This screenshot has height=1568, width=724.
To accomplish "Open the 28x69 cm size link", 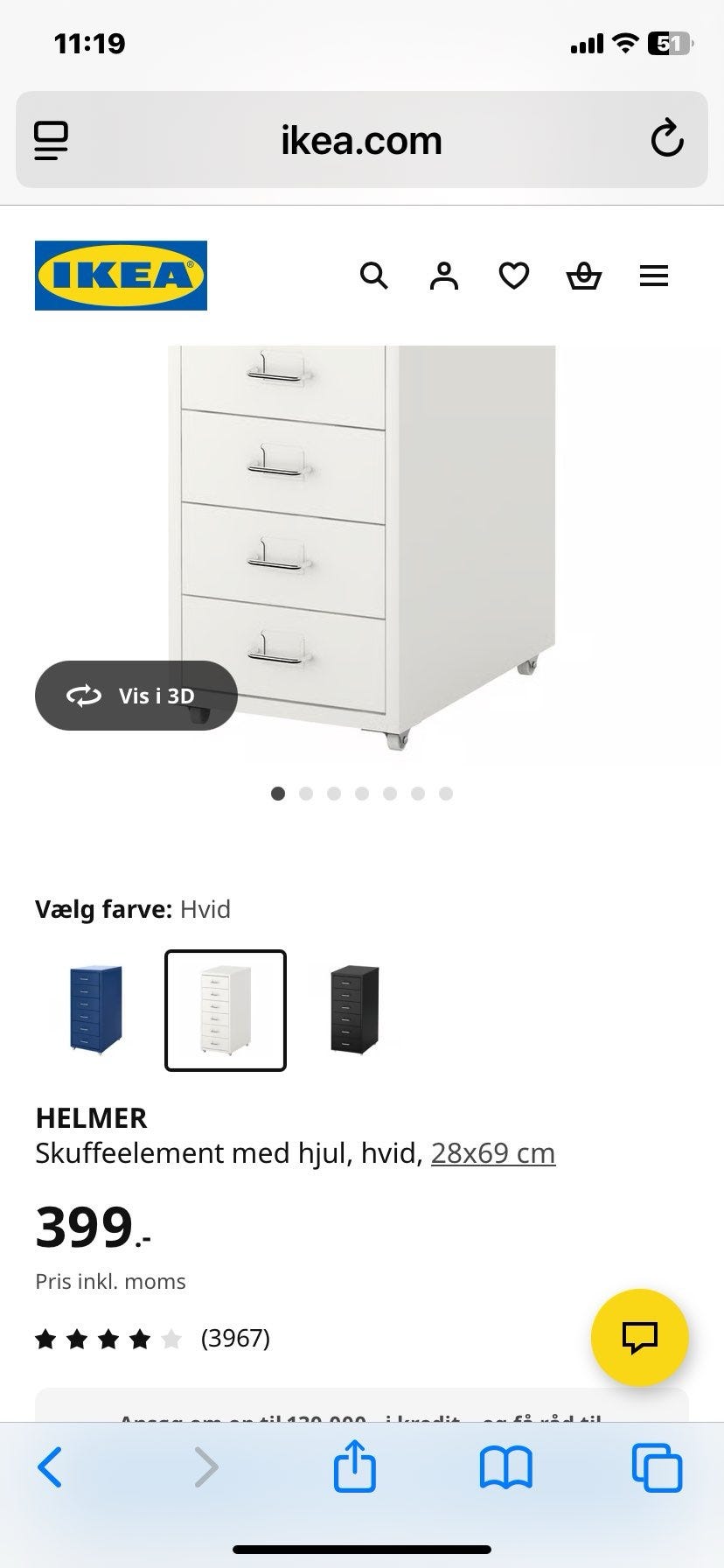I will click(492, 1152).
